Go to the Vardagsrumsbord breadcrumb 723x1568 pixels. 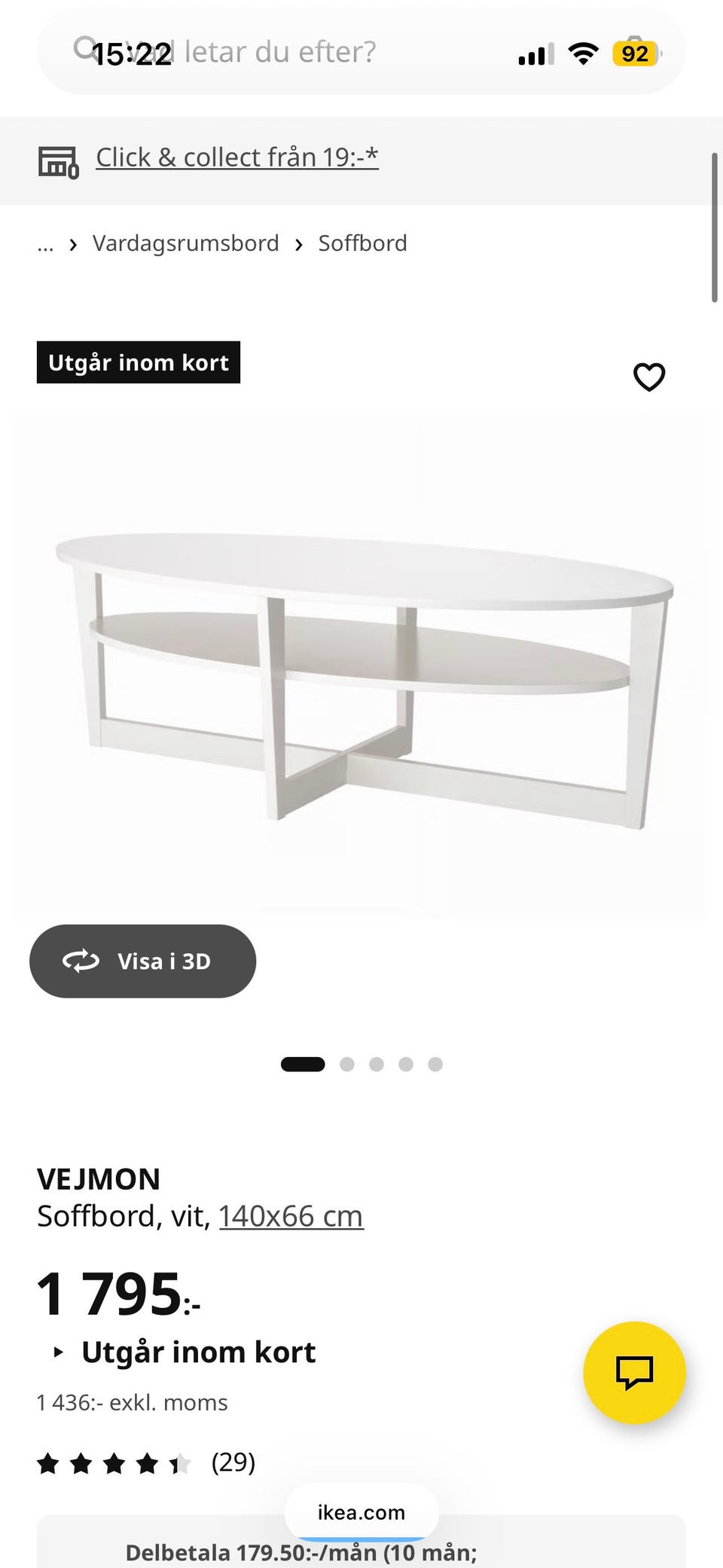[185, 243]
